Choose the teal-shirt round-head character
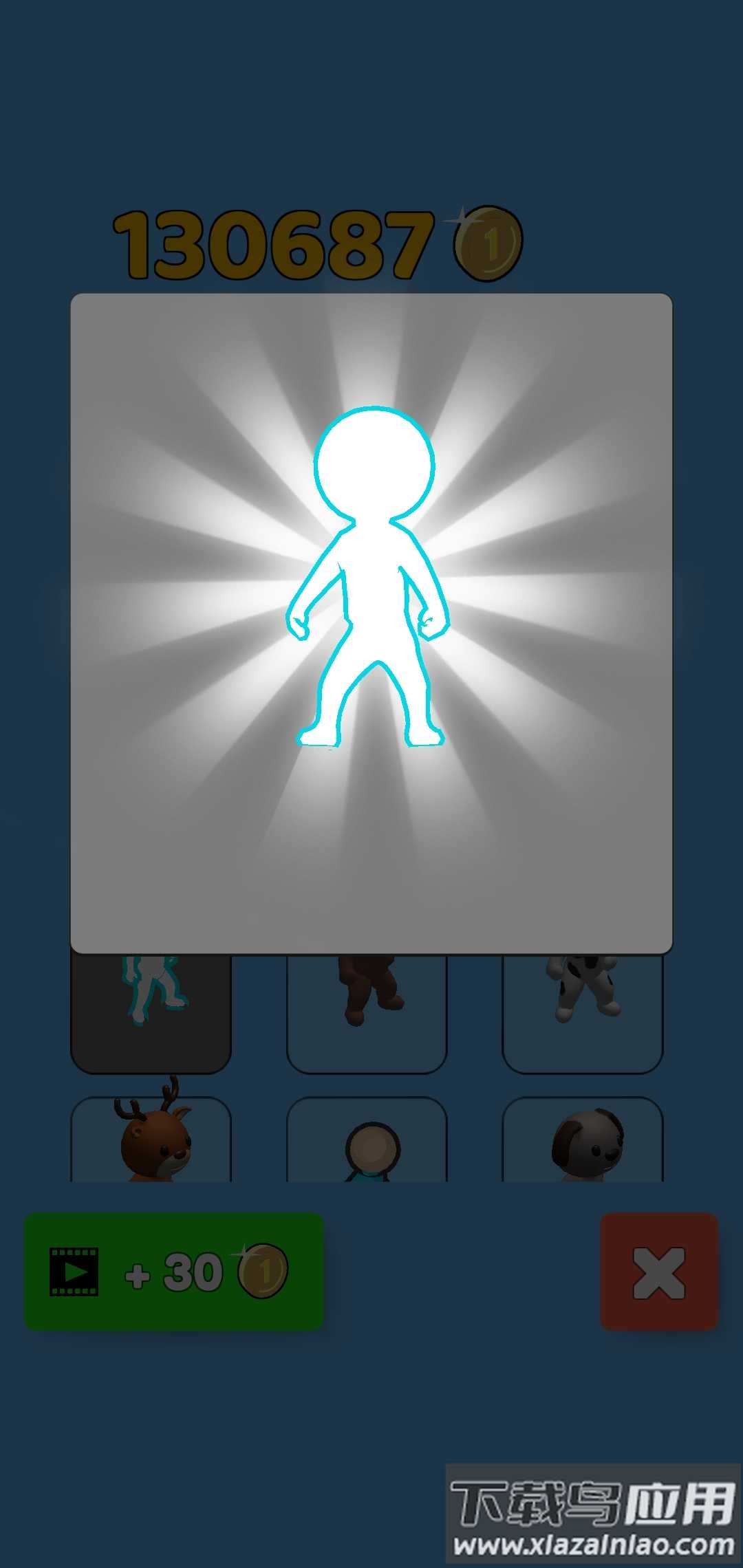The image size is (743, 1568). 367,1143
